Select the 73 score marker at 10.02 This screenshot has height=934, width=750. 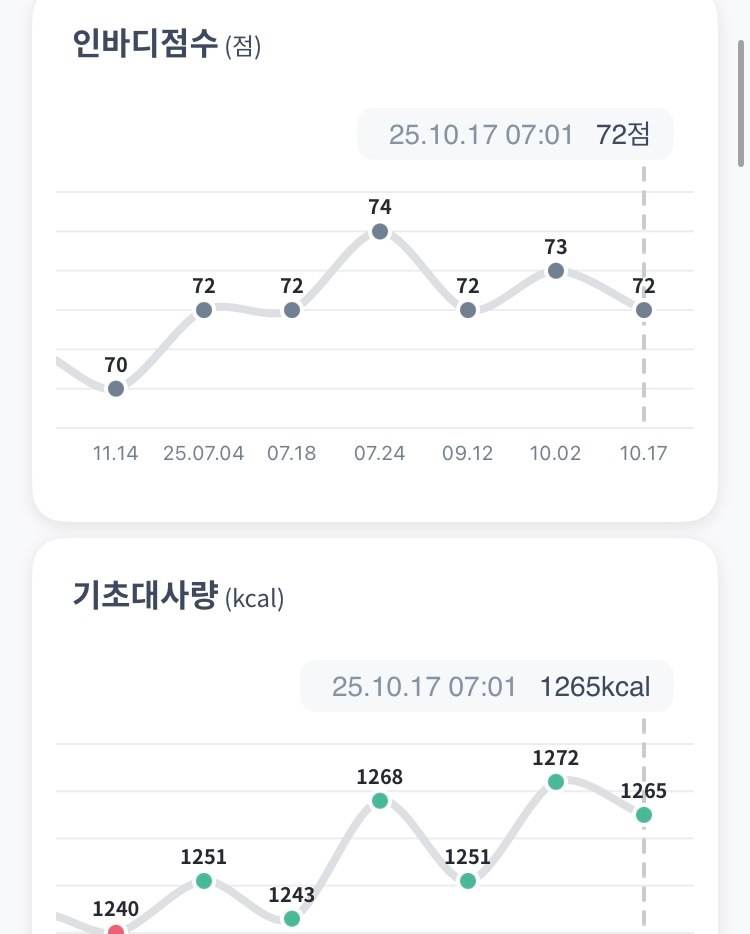point(555,270)
